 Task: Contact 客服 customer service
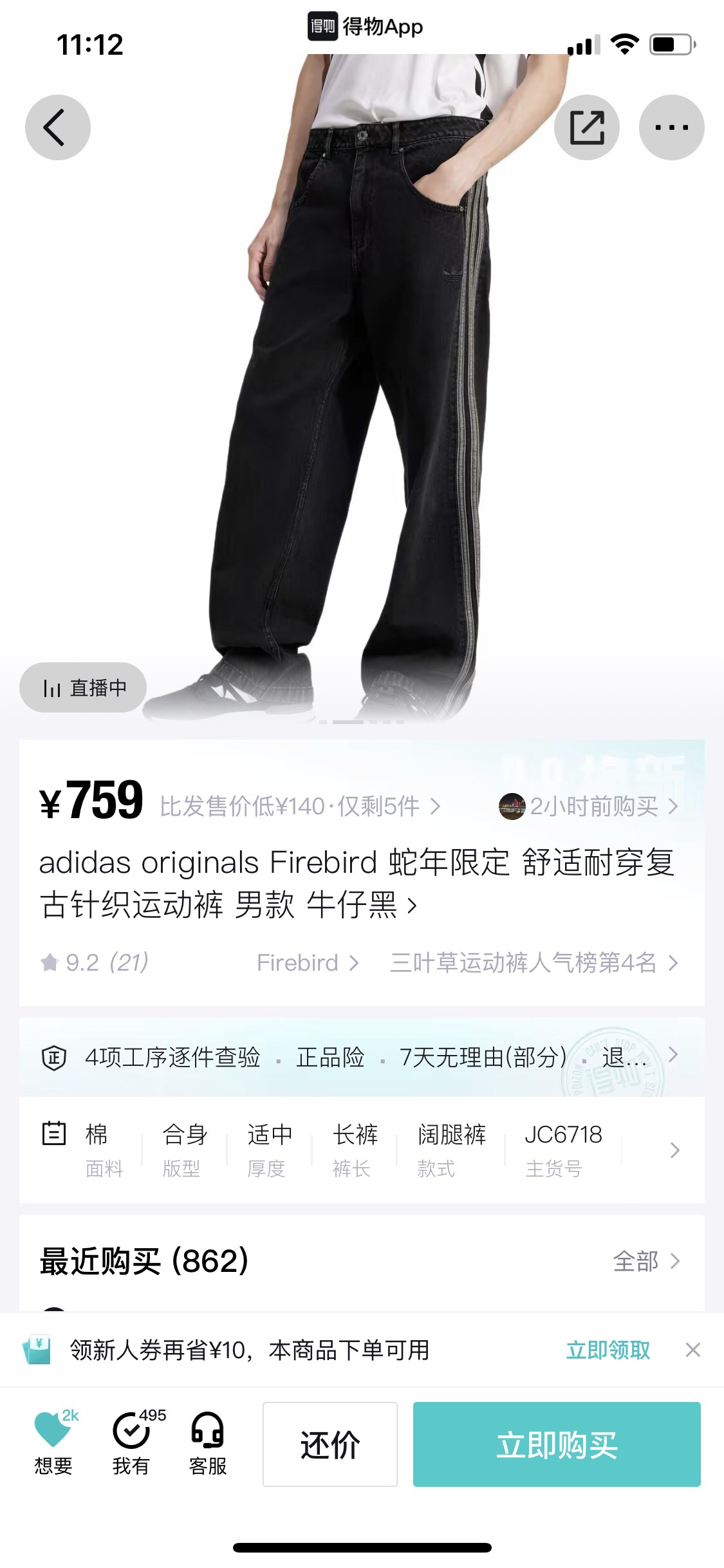(x=208, y=1444)
